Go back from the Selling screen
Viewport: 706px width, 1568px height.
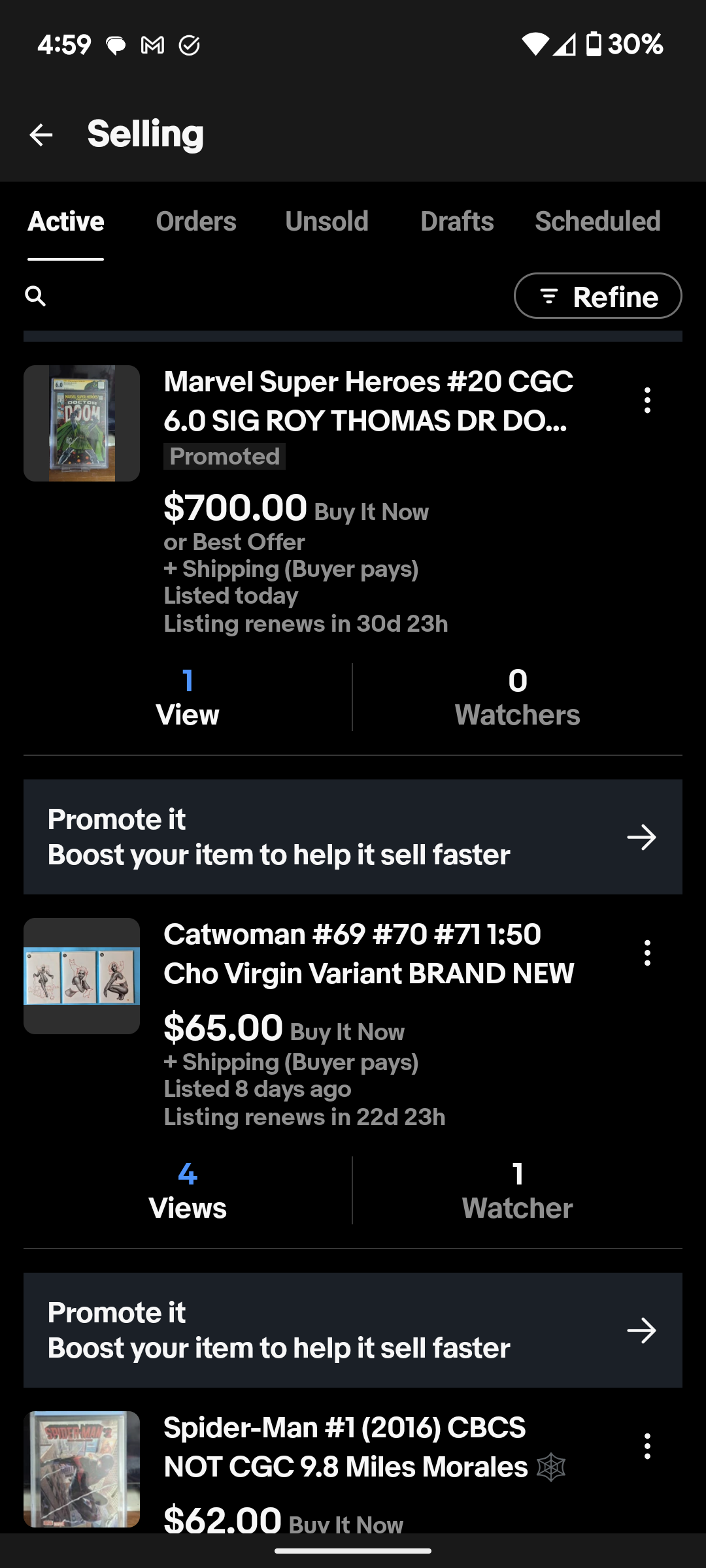pyautogui.click(x=41, y=135)
